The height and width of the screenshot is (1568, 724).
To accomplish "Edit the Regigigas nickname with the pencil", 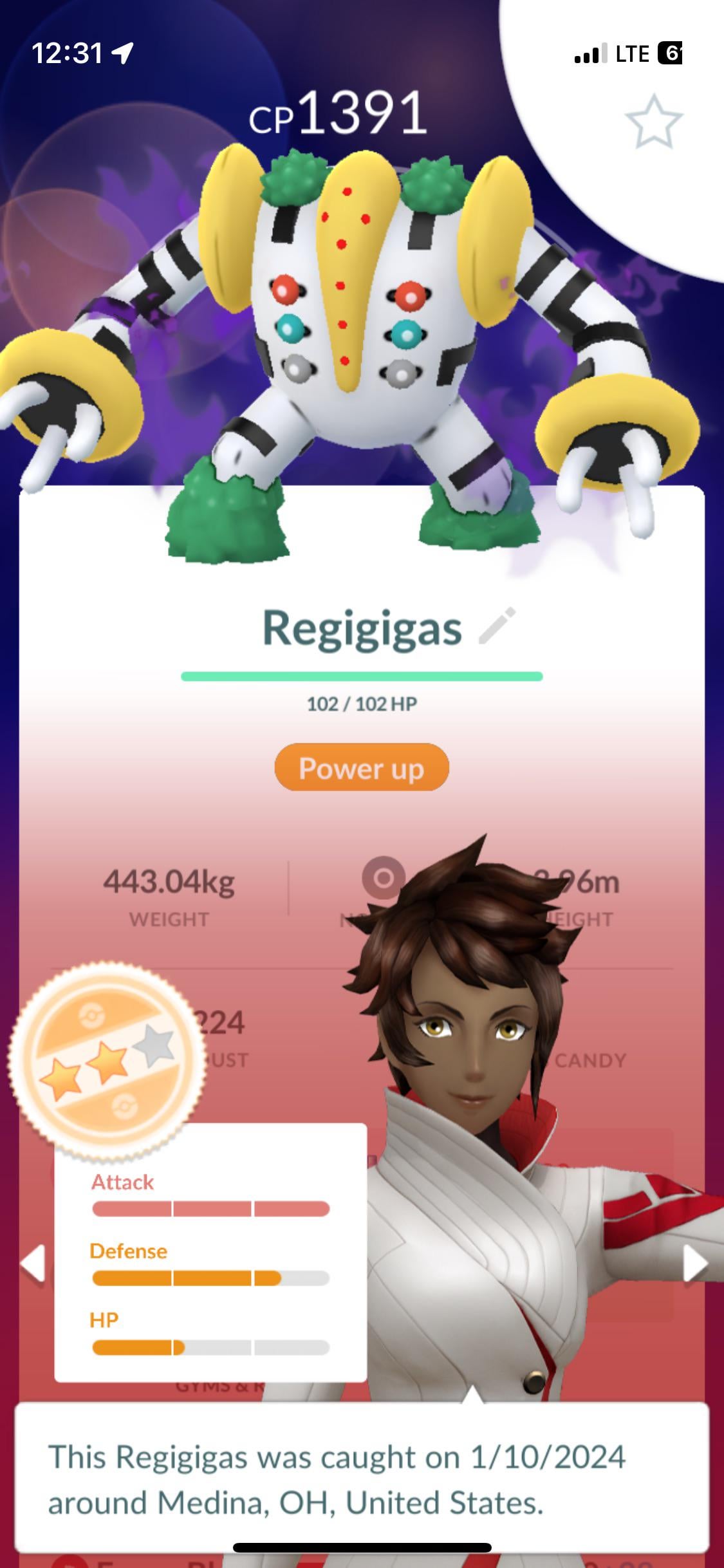I will 497,626.
